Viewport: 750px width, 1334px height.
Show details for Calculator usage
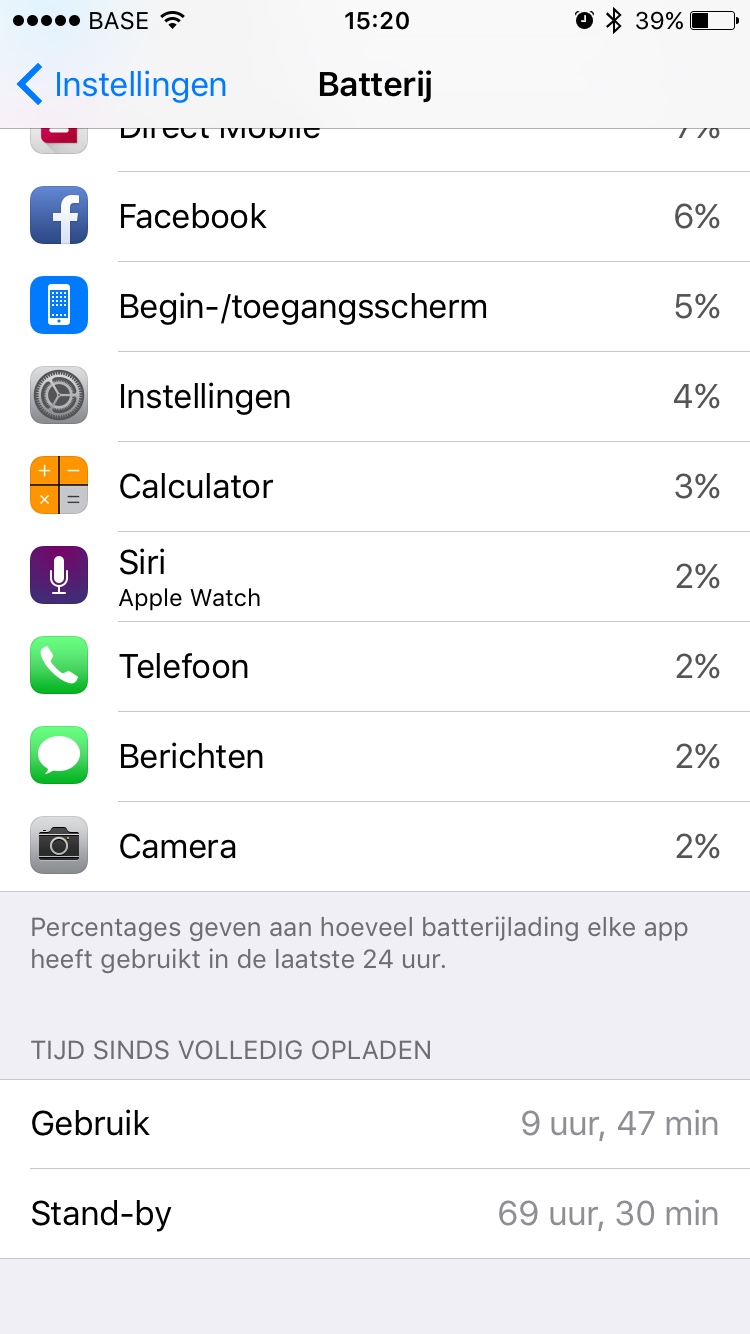[375, 487]
